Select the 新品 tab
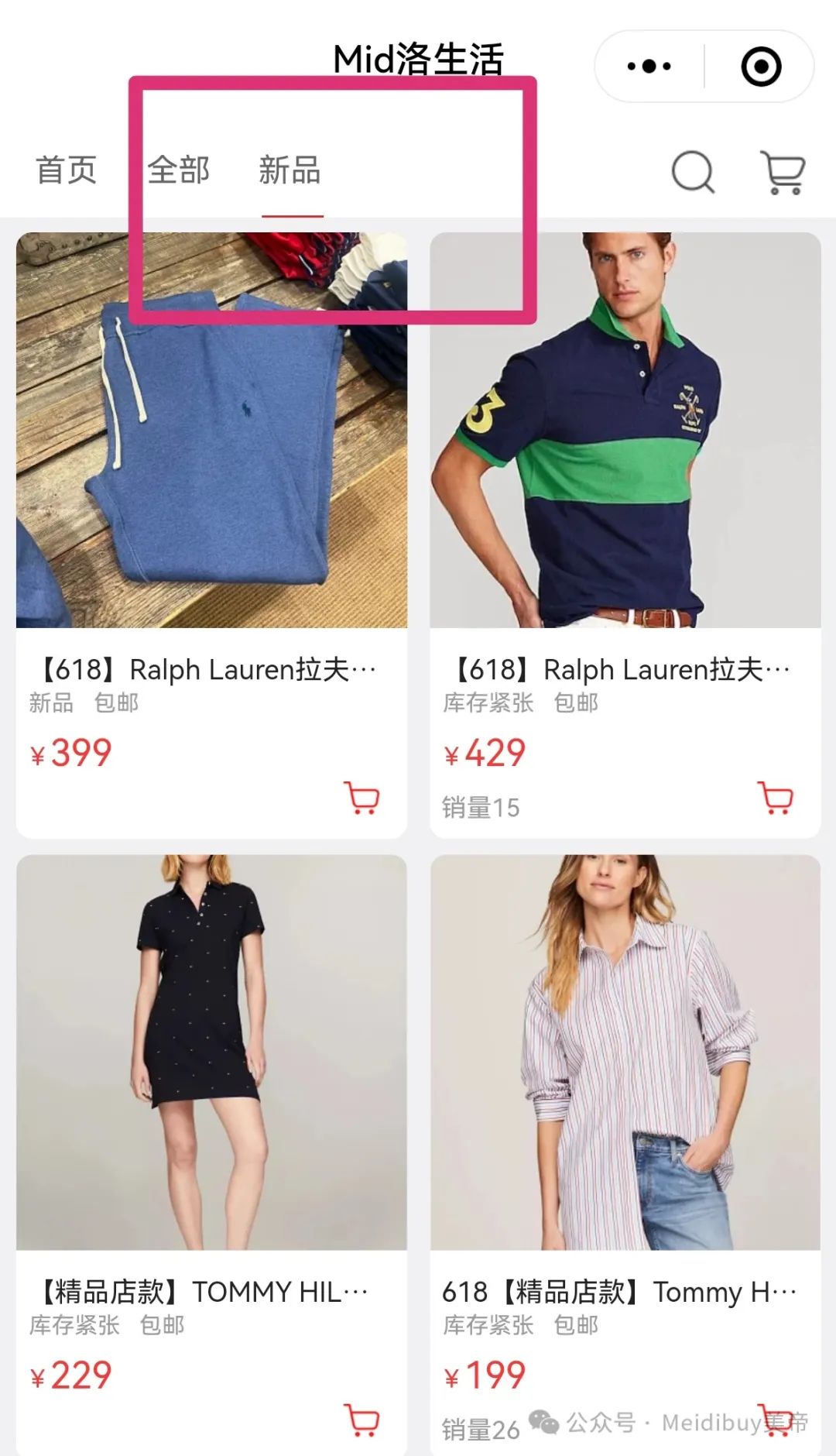The height and width of the screenshot is (1456, 836). (x=290, y=170)
